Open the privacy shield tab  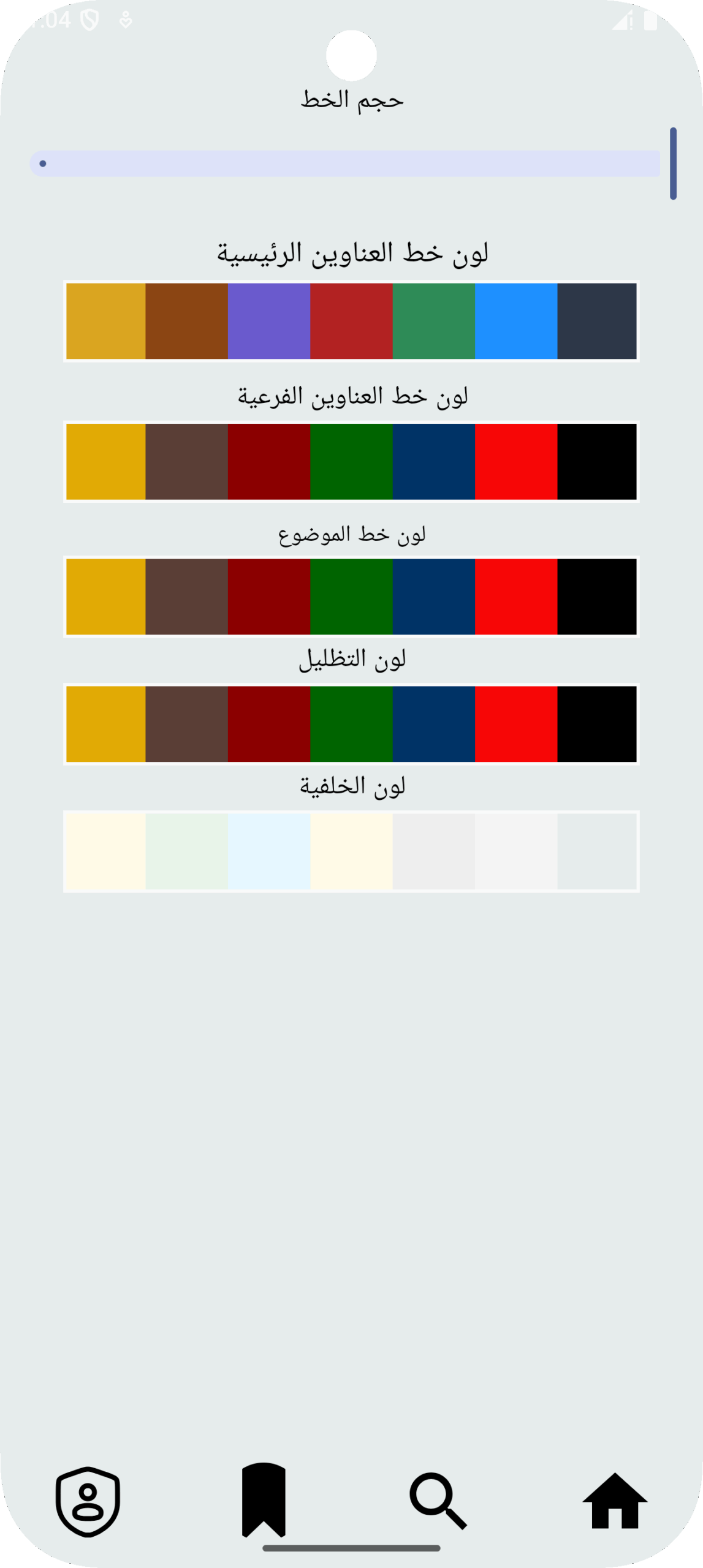[x=88, y=1501]
